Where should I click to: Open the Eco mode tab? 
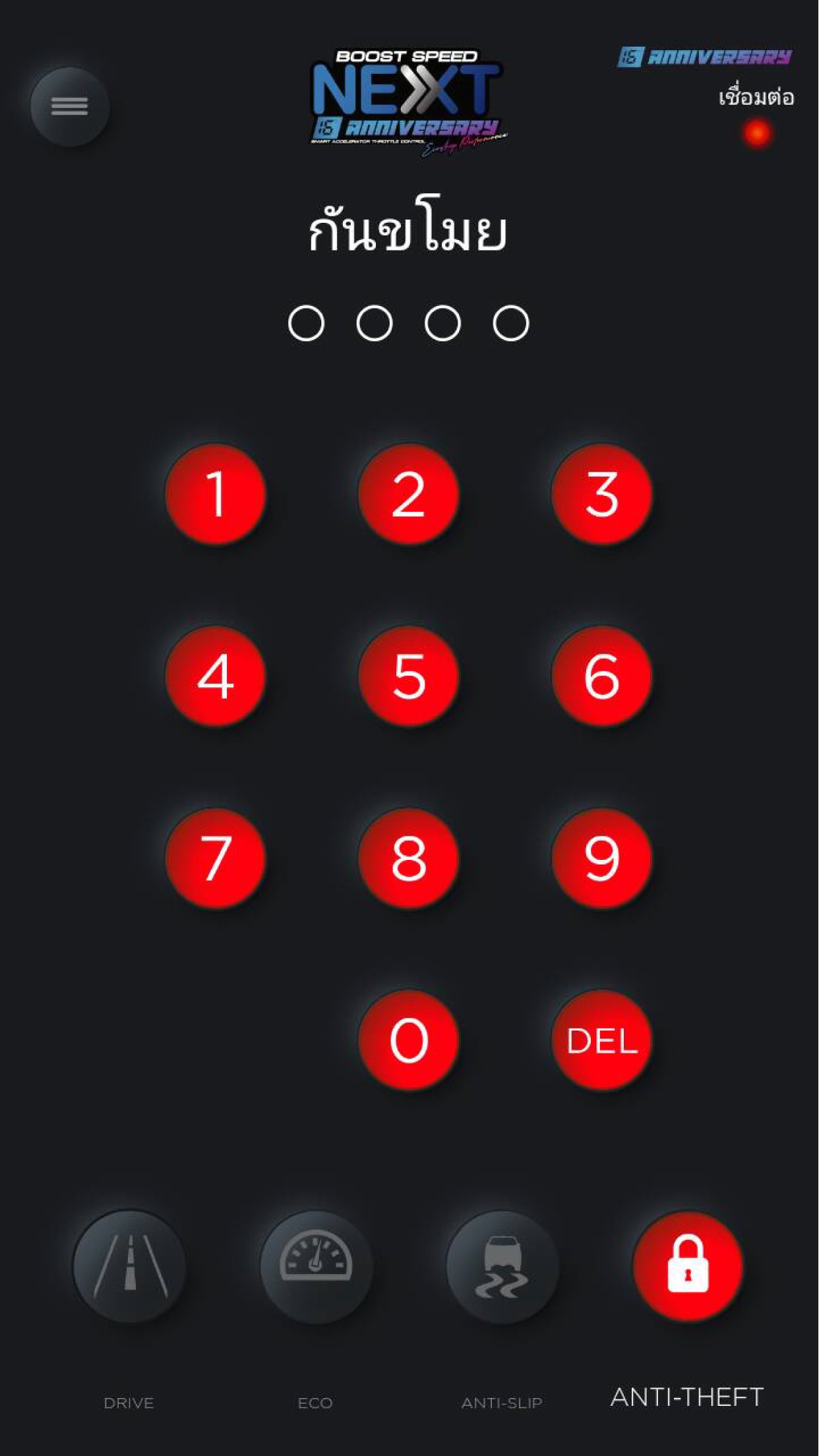pyautogui.click(x=316, y=1267)
